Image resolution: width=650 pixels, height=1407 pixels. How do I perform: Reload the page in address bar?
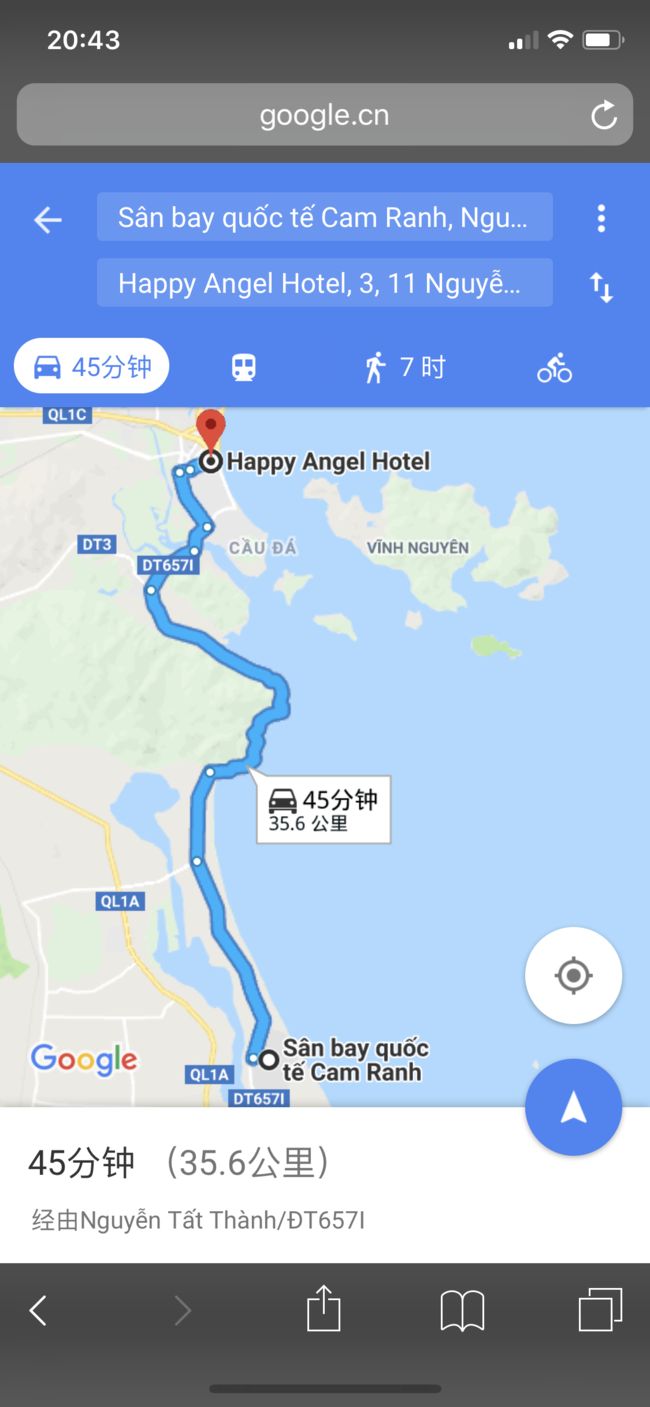[604, 116]
